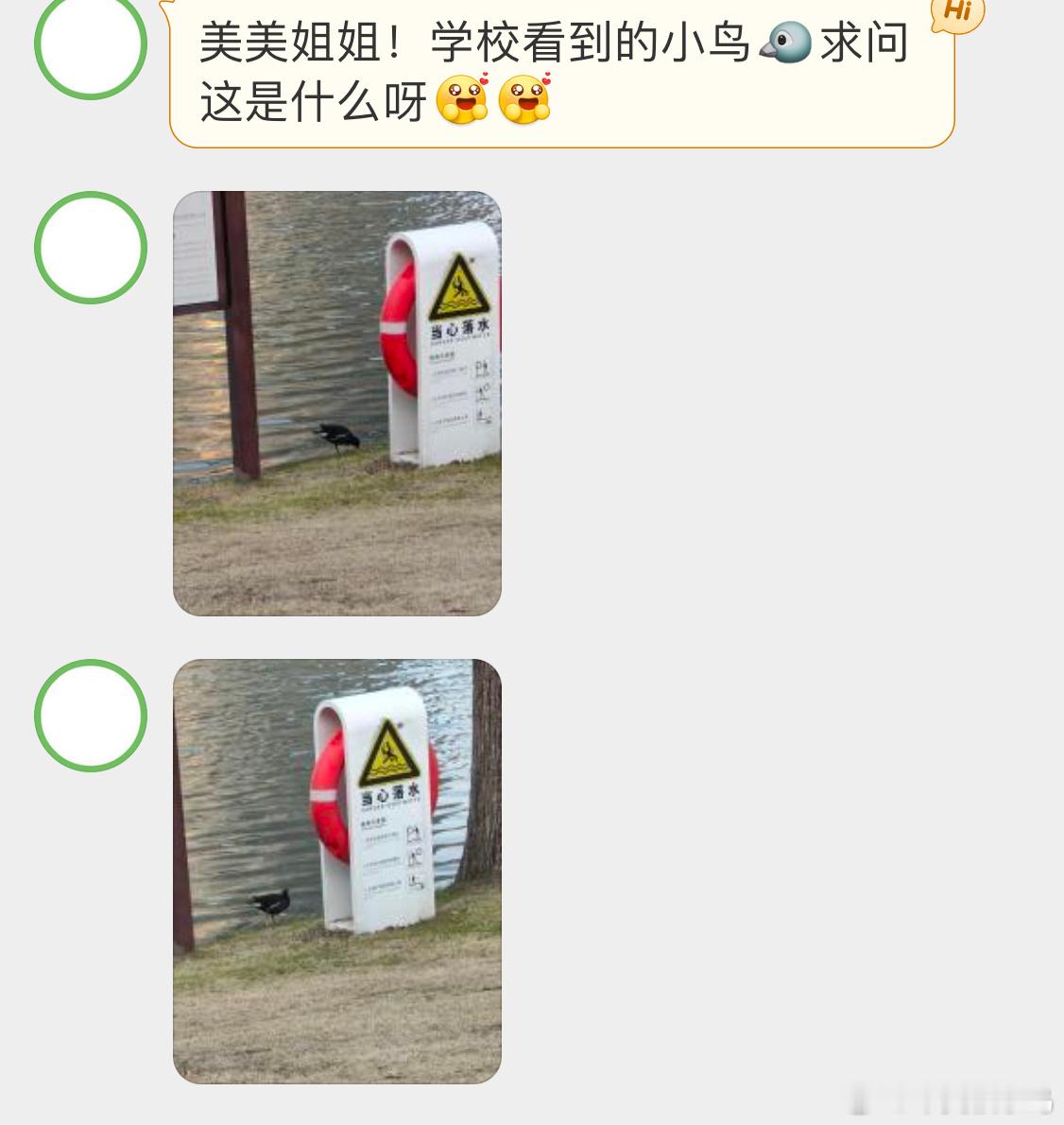Open the sender's avatar at the top
This screenshot has height=1125, width=1064.
[x=91, y=43]
